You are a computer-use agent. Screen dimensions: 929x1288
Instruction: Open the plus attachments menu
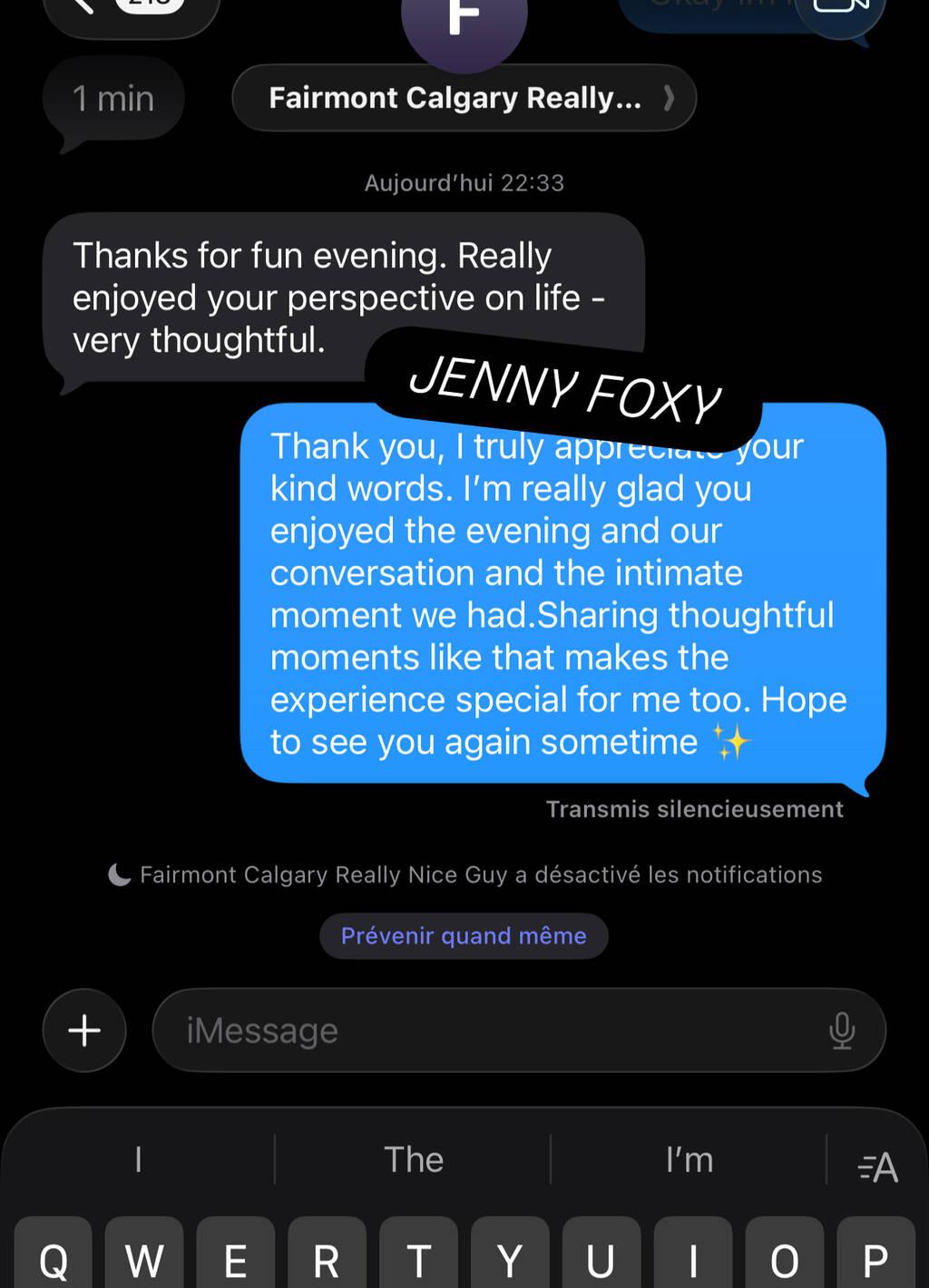(84, 1030)
